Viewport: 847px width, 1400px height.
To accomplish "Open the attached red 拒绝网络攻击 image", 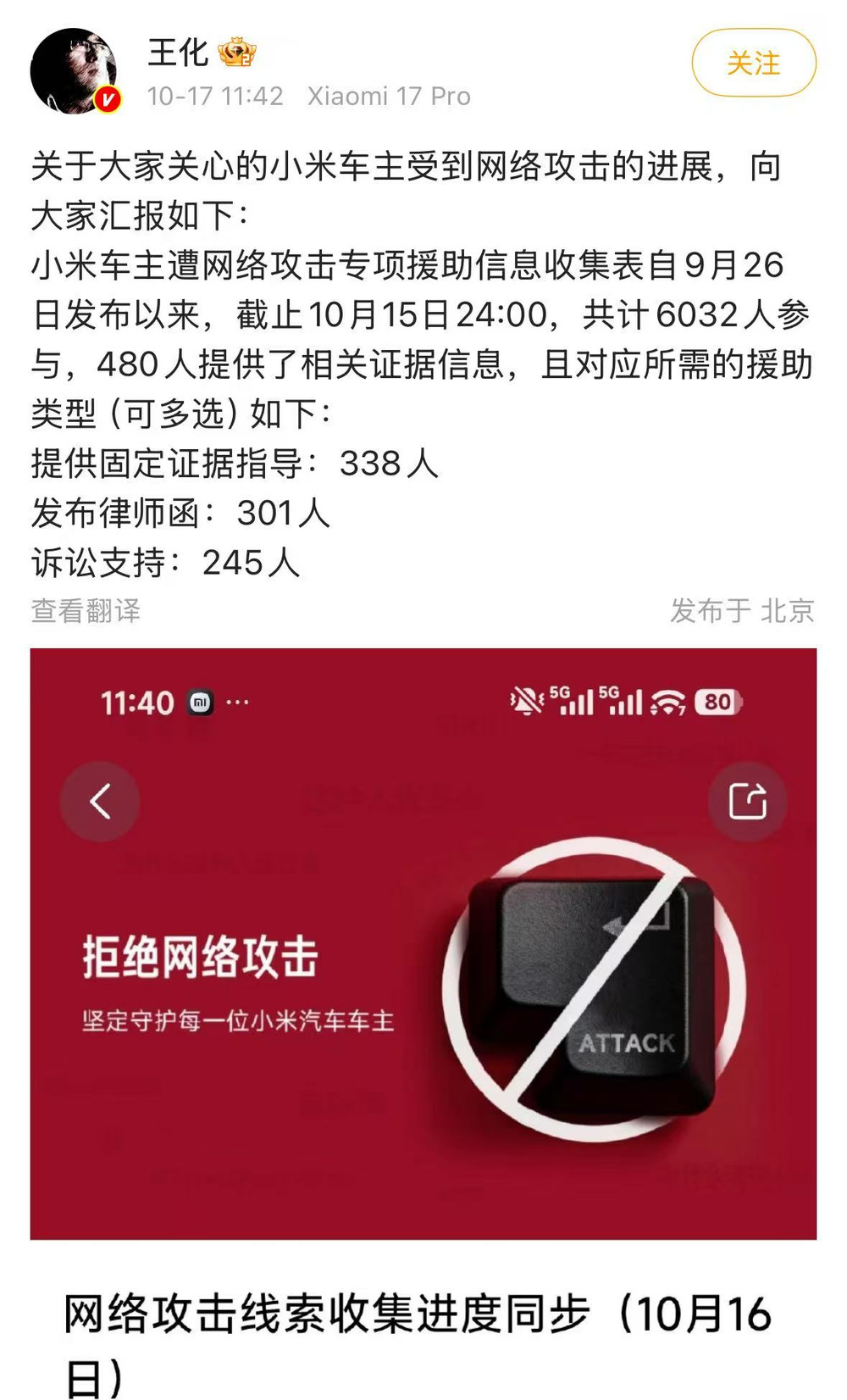I will click(423, 942).
